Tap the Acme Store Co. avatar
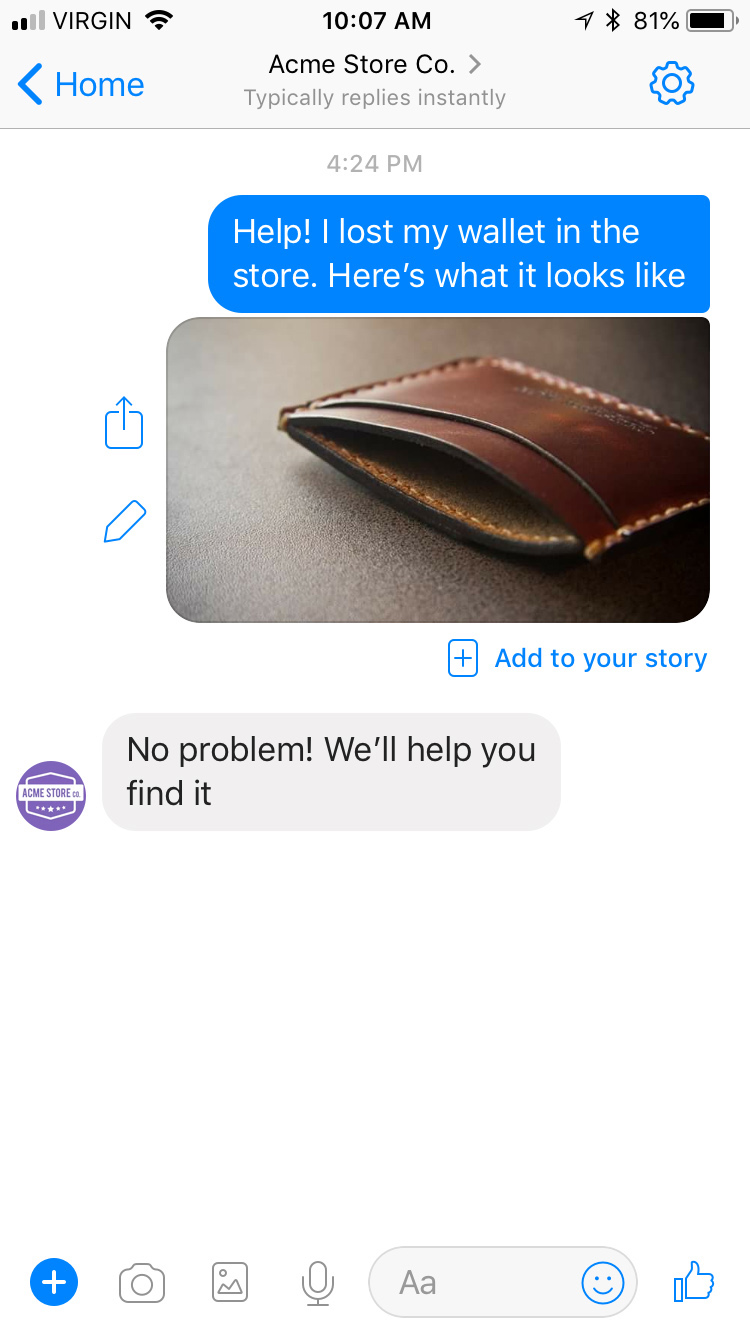750x1334 pixels. 51,796
